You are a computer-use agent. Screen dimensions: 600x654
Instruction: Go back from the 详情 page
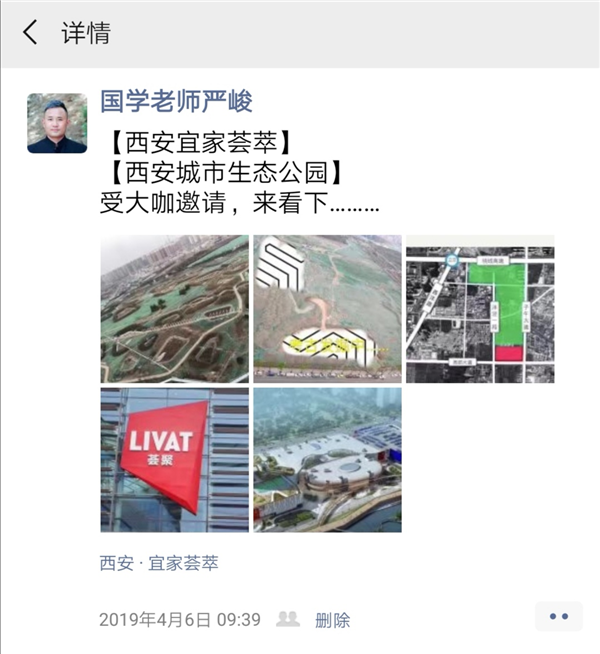[x=30, y=32]
